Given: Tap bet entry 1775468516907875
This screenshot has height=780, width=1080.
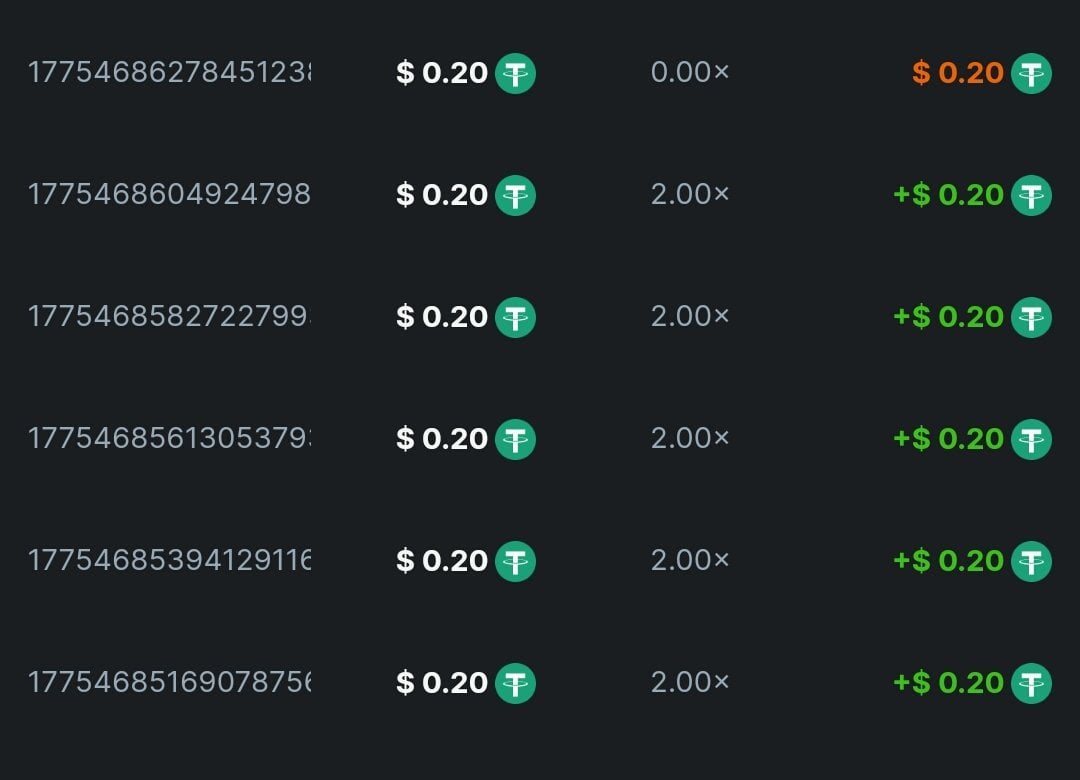Looking at the screenshot, I should pyautogui.click(x=170, y=683).
